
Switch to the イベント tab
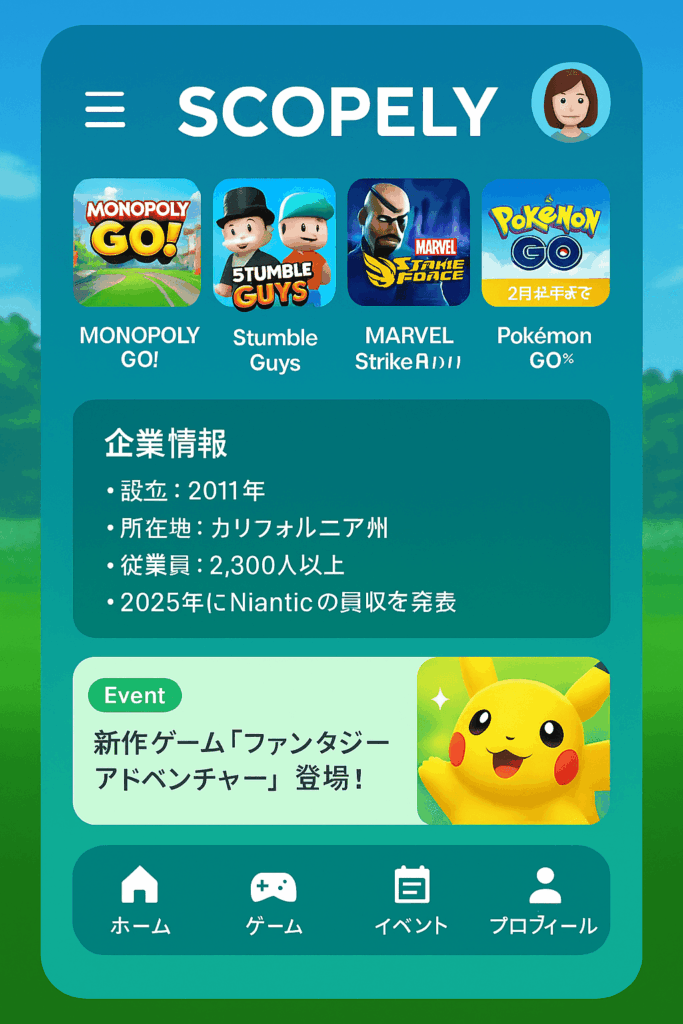coord(411,900)
